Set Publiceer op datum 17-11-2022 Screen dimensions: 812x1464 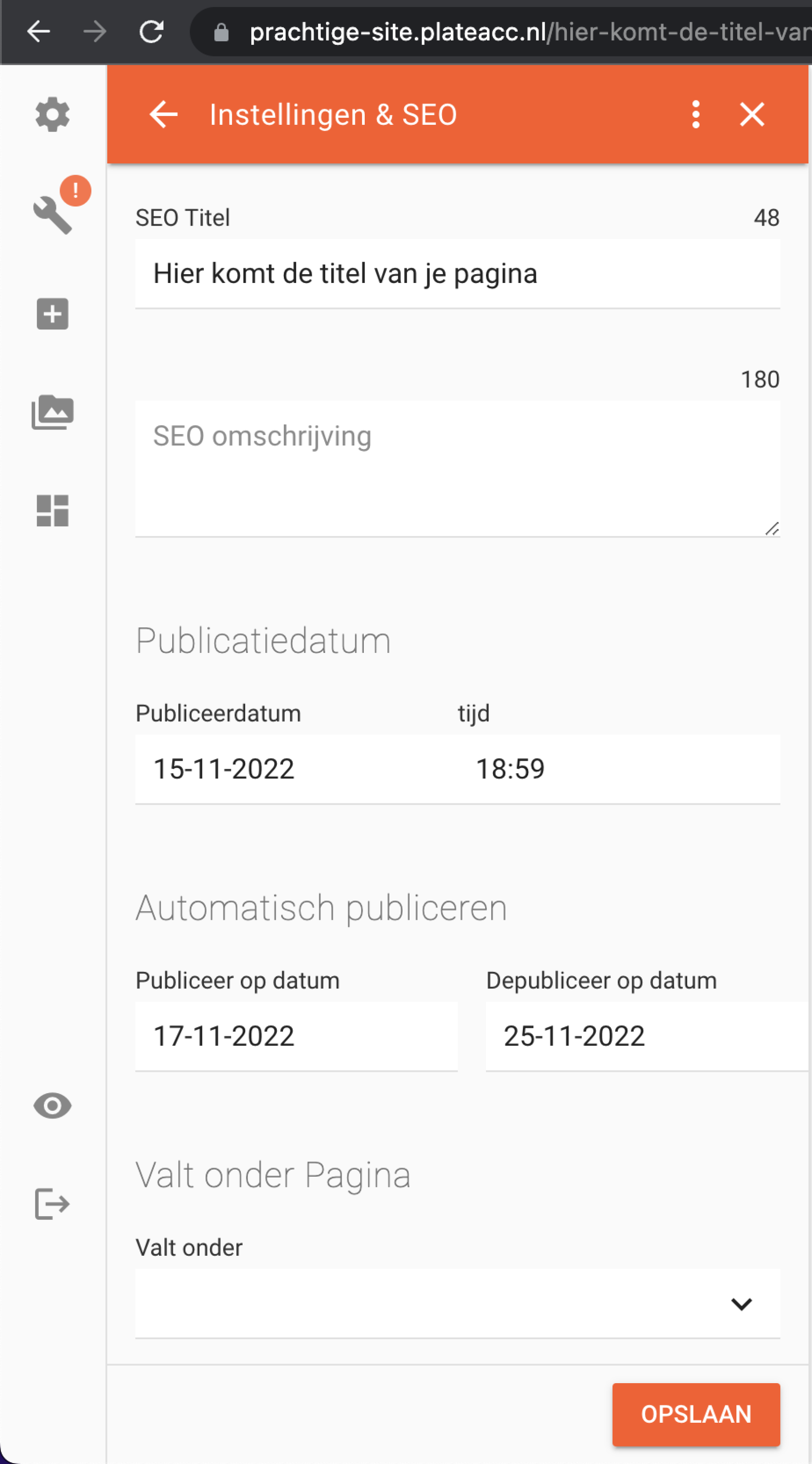296,1036
